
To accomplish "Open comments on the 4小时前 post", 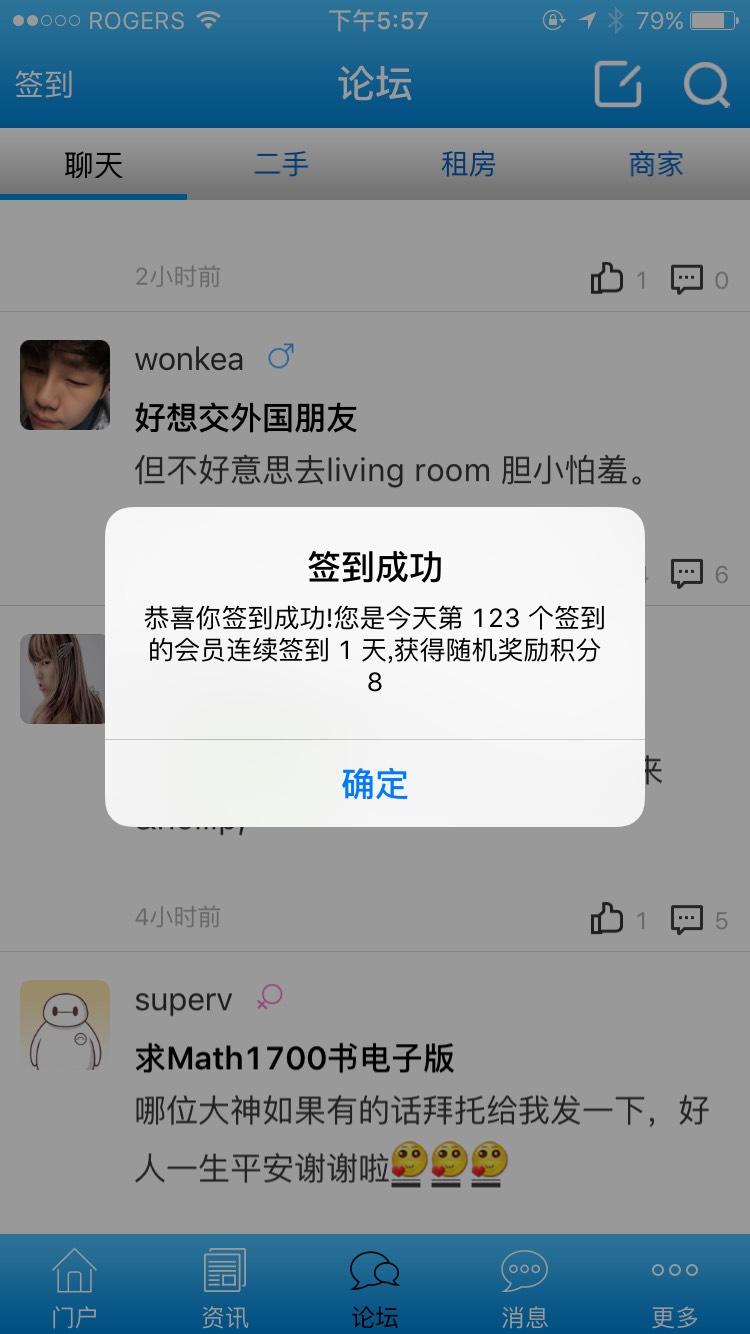I will [x=687, y=918].
